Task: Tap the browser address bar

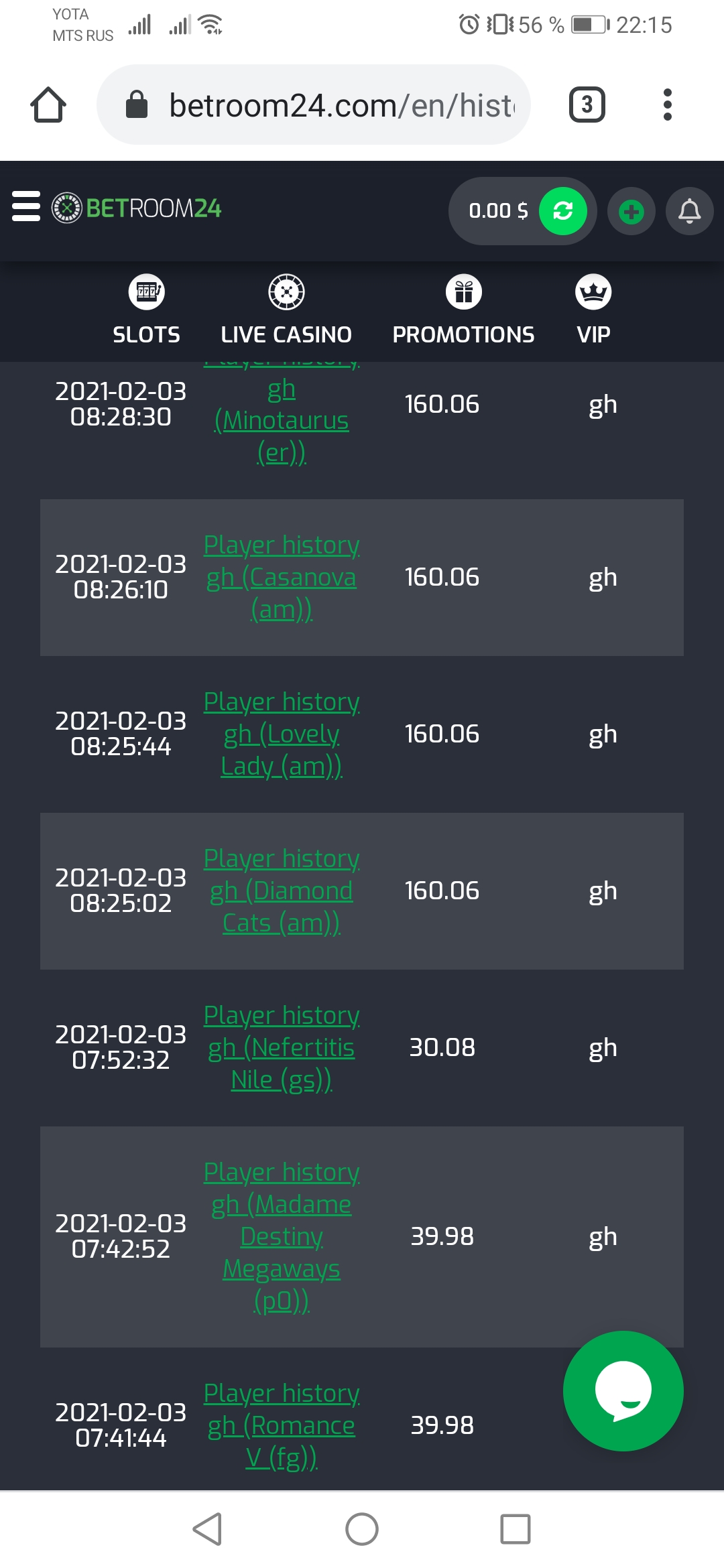Action: 322,105
